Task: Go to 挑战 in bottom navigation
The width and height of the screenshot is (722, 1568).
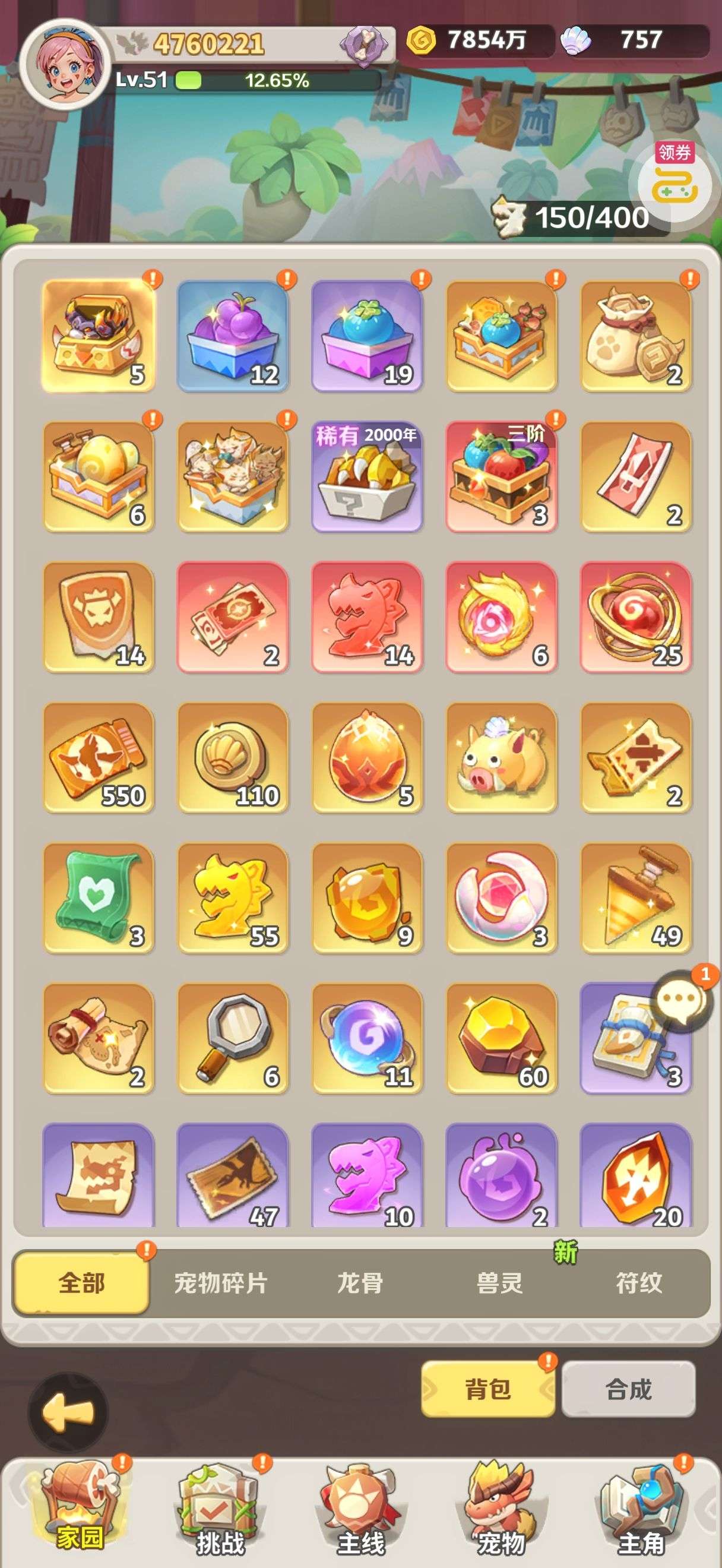Action: tap(220, 1510)
